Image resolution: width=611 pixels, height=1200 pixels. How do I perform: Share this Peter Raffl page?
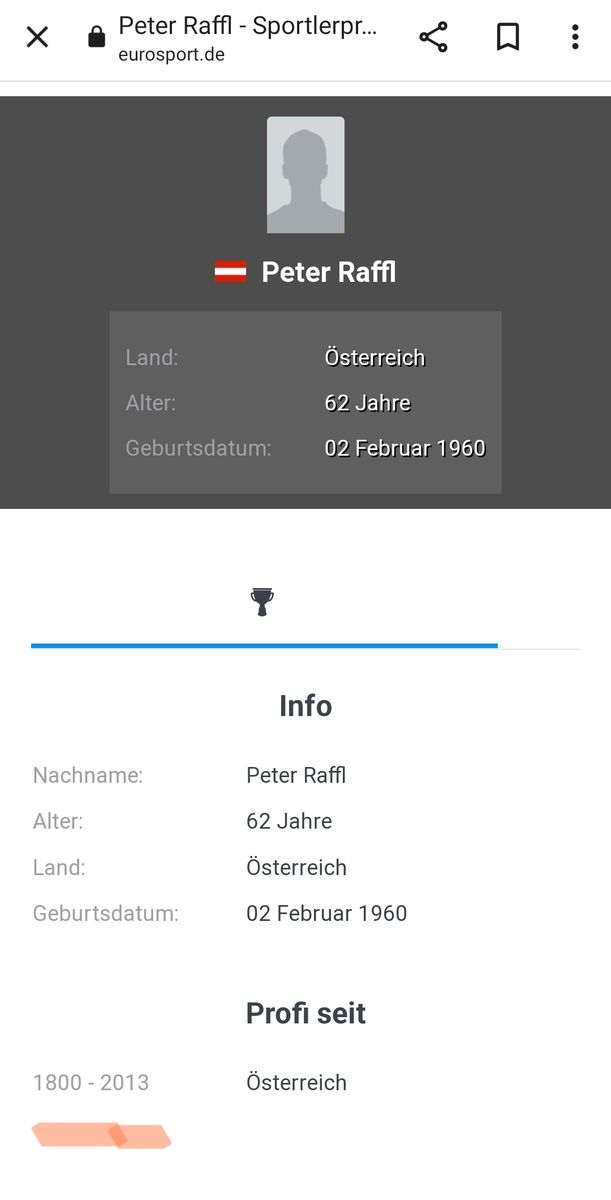[433, 38]
